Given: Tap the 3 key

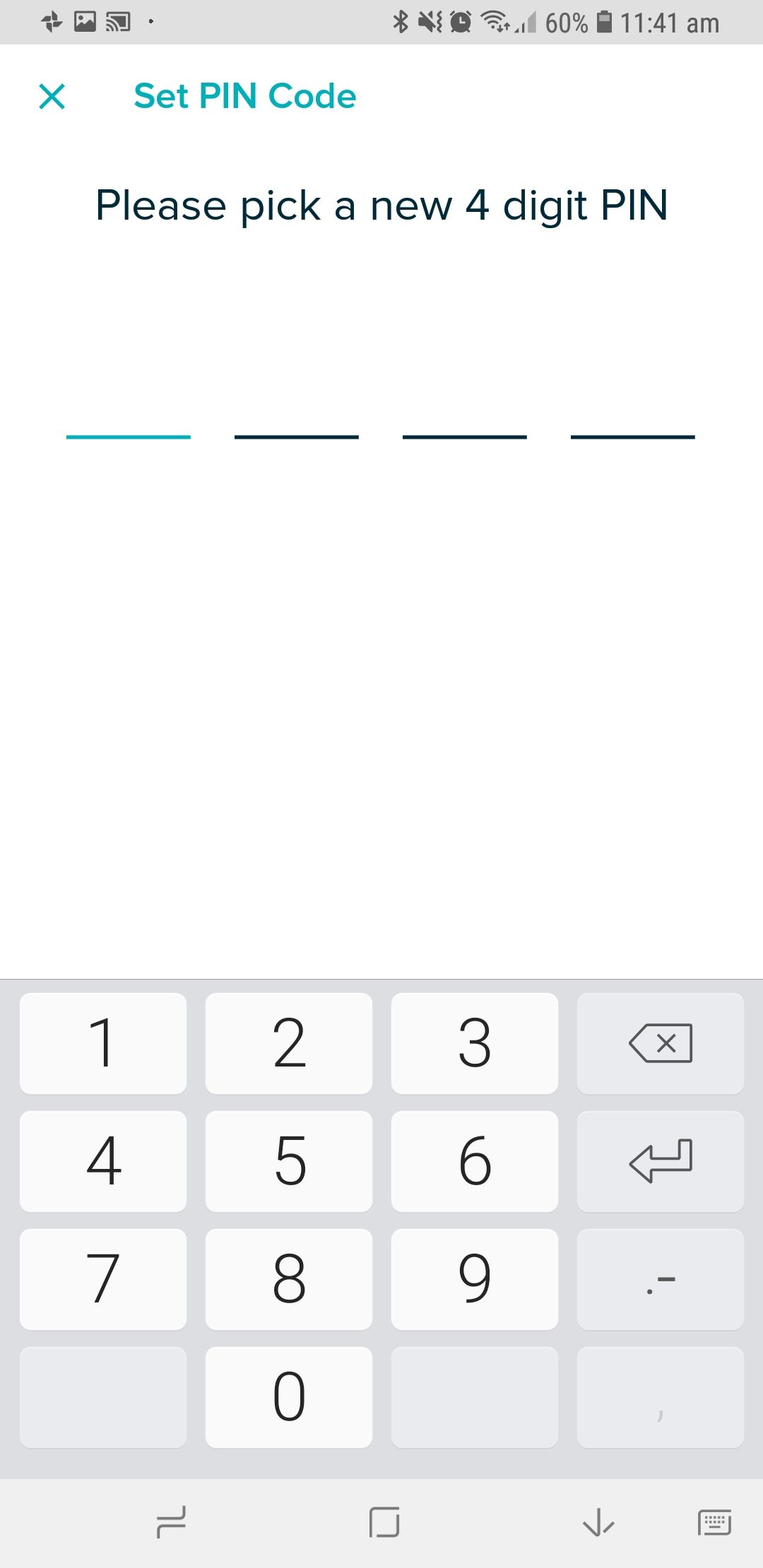Looking at the screenshot, I should click(x=474, y=1043).
